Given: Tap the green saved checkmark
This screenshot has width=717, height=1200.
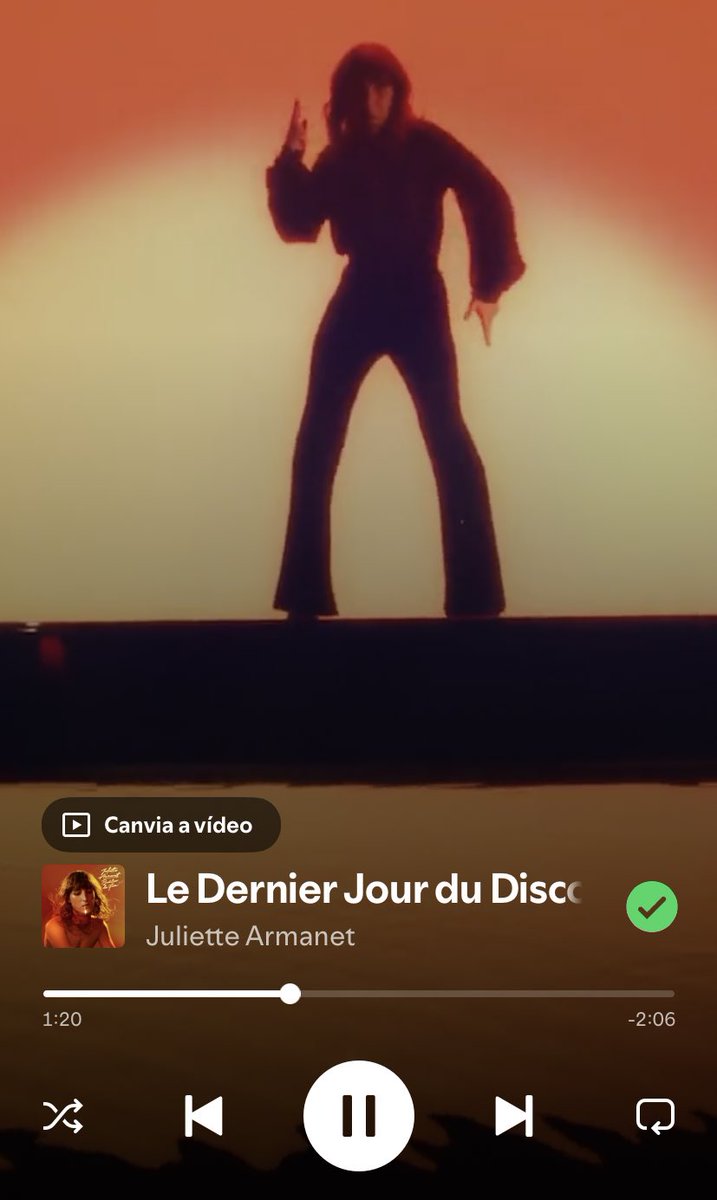Looking at the screenshot, I should coord(652,907).
